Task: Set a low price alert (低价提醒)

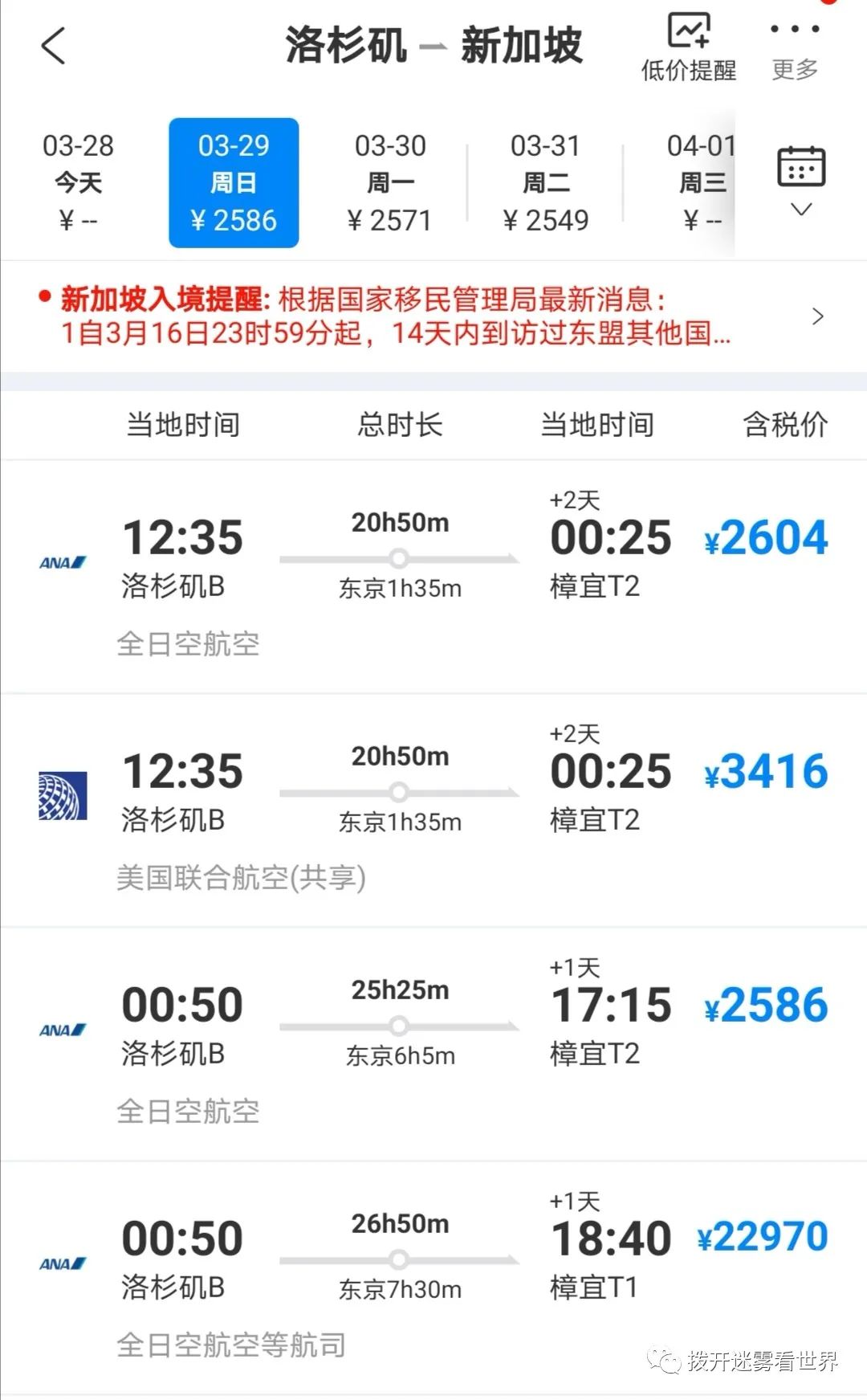Action: tap(689, 48)
